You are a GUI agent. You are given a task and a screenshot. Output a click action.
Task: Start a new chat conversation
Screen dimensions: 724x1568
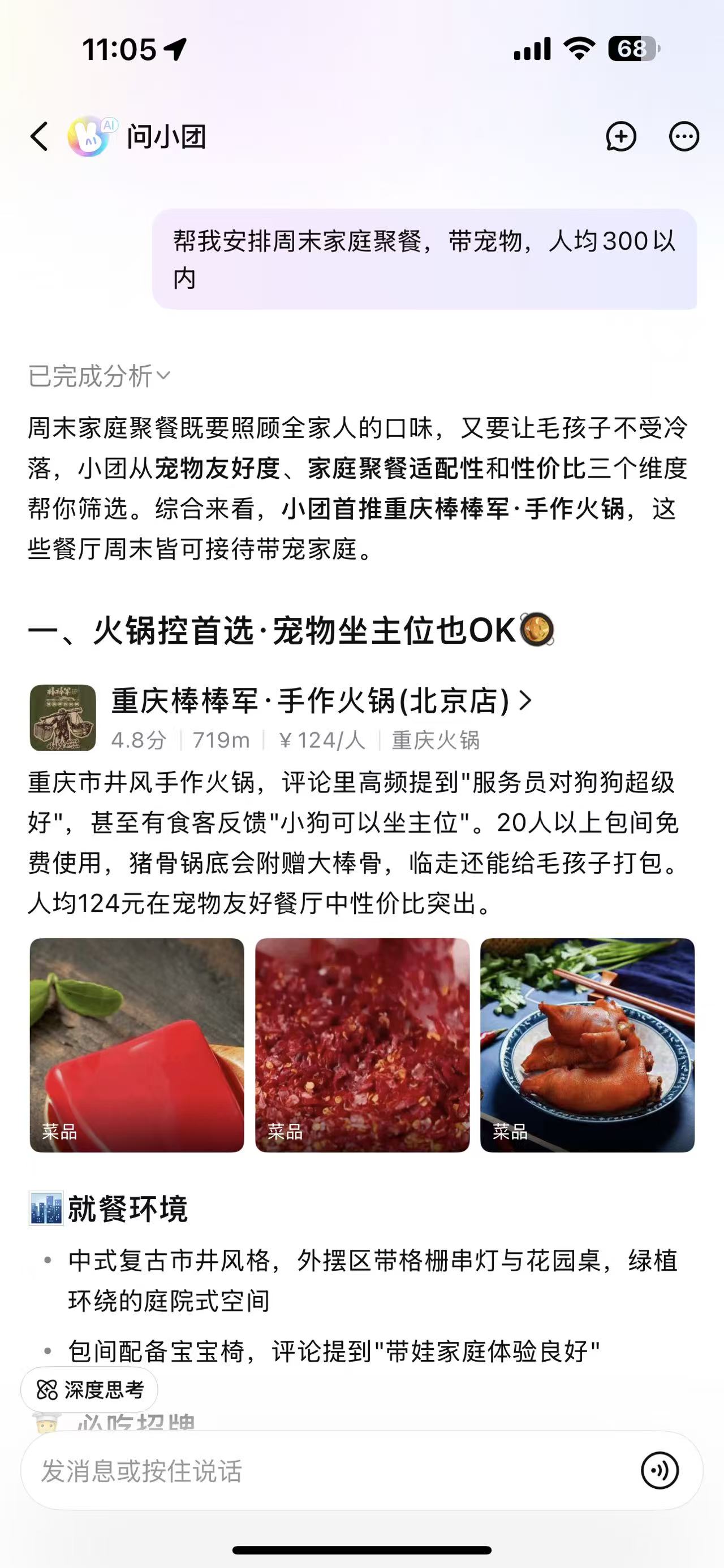pos(620,136)
